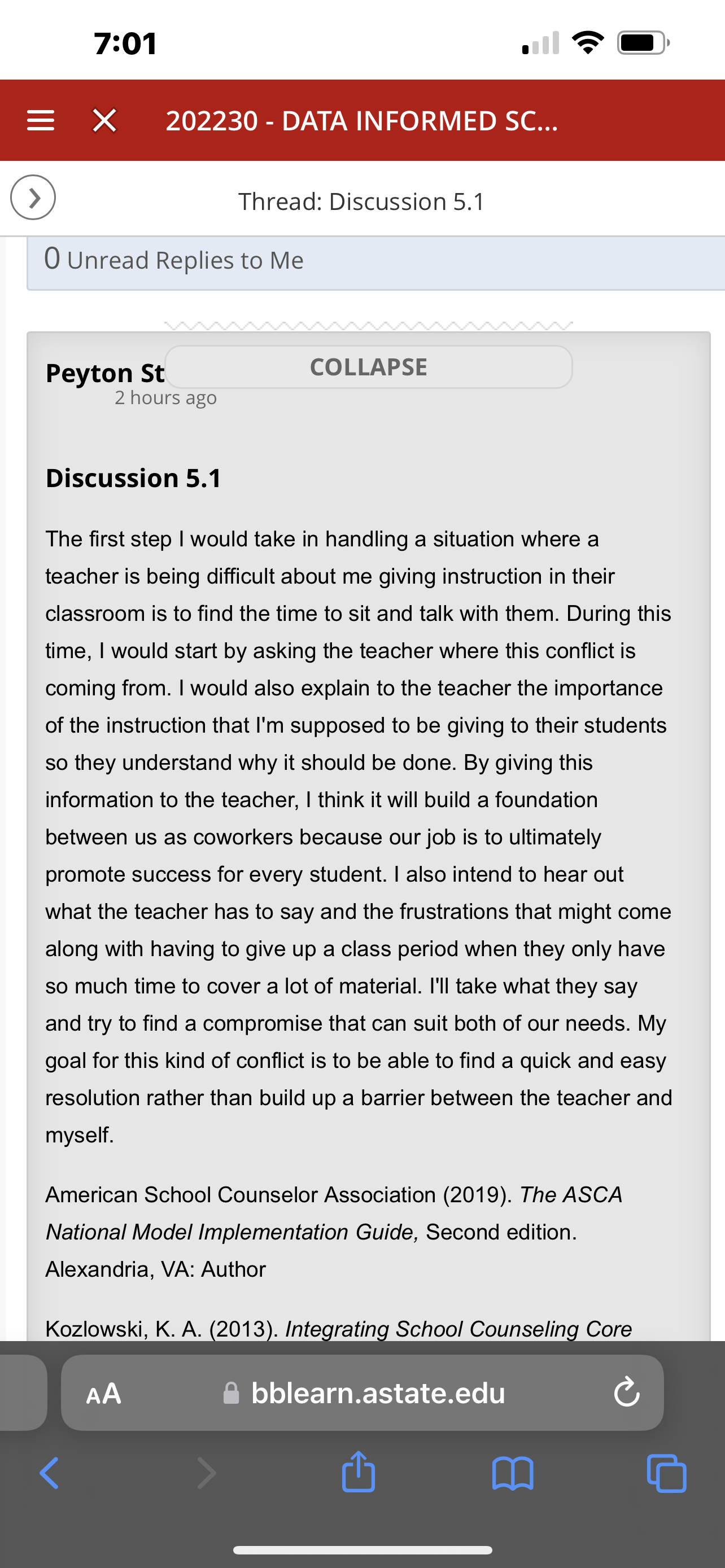Screen dimensions: 725x1568
Task: Open the hamburger menu in the red header
Action: (x=41, y=121)
